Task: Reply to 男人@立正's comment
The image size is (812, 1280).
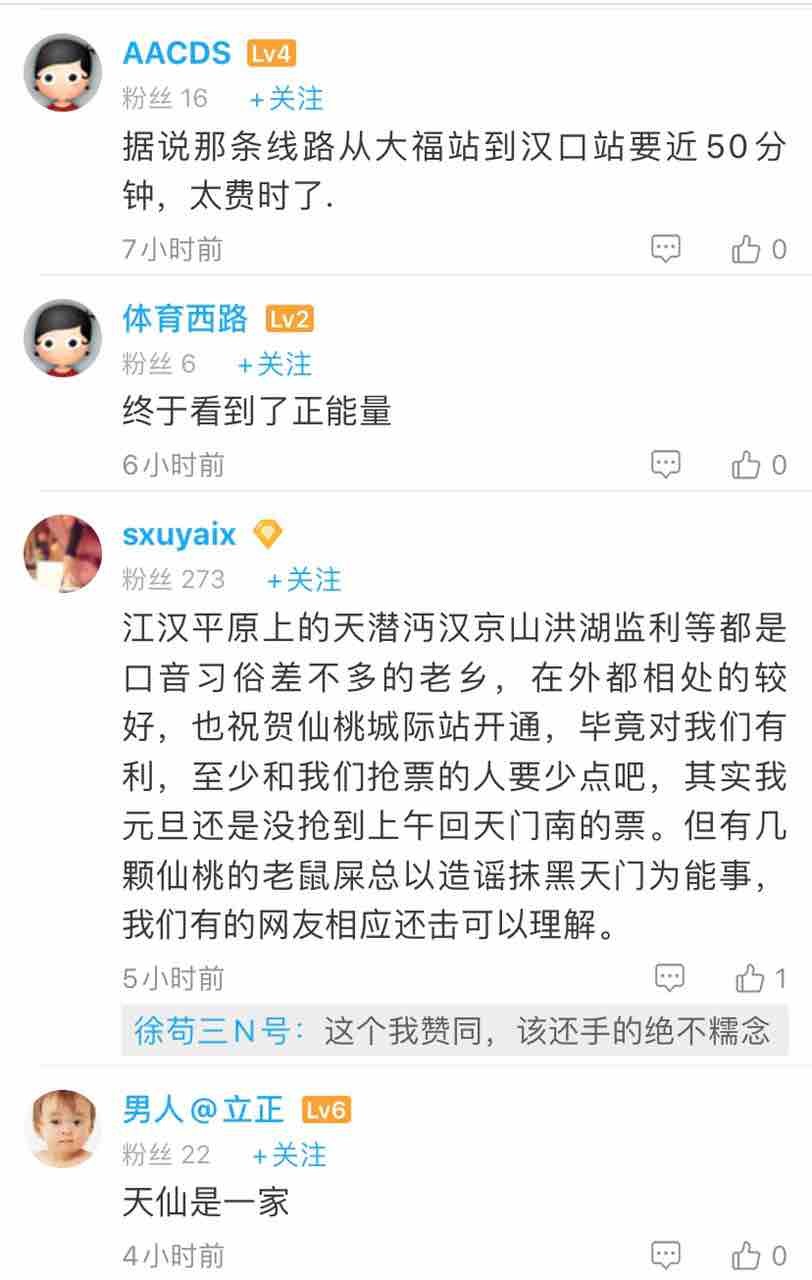Action: [x=666, y=1254]
